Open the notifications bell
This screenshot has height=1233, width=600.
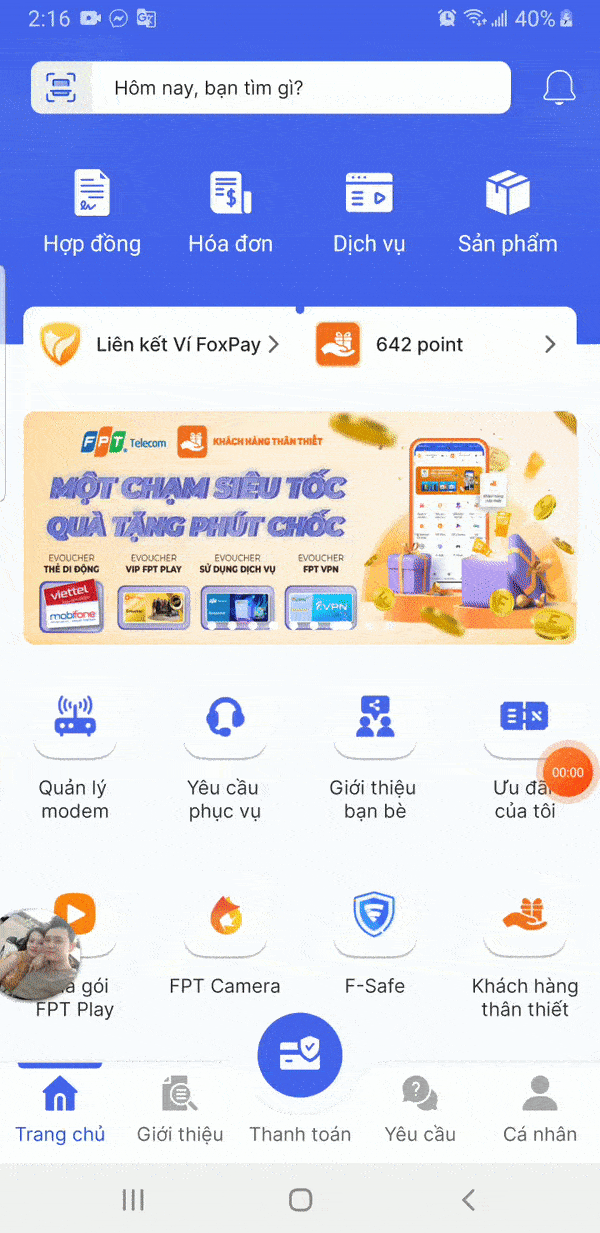559,88
